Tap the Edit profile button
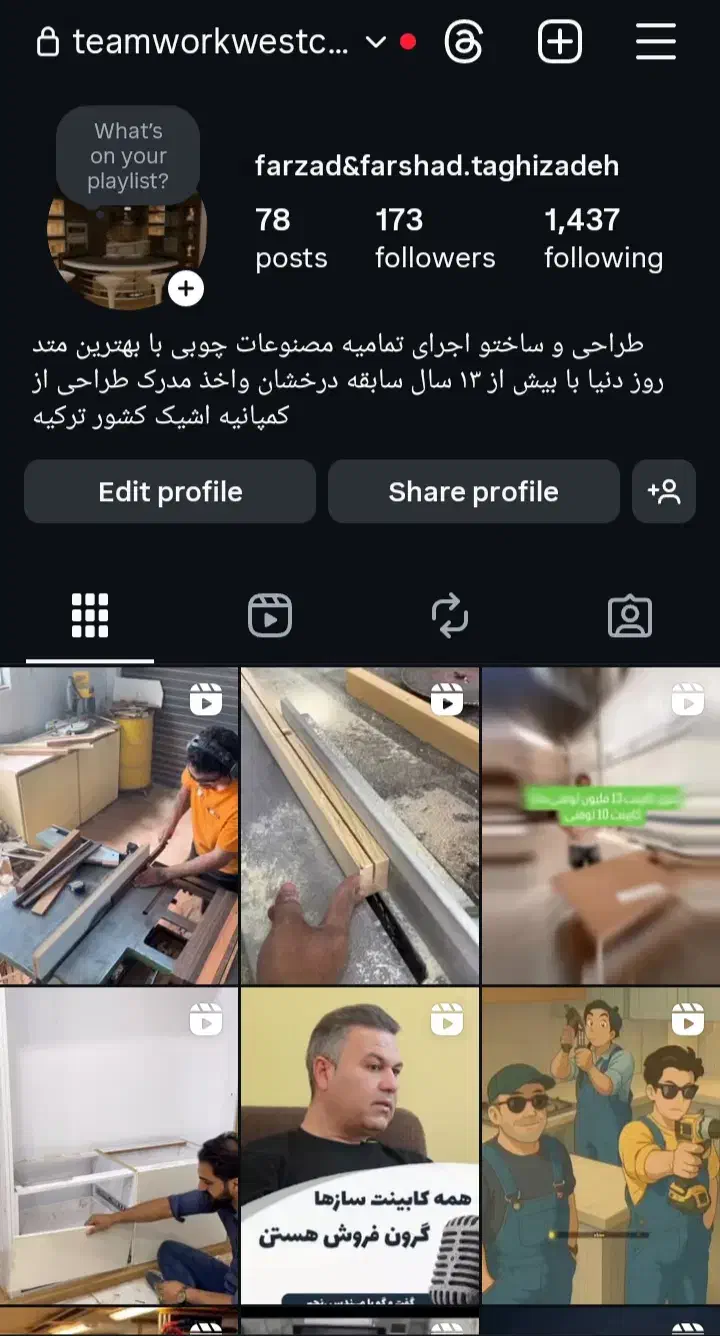720x1336 pixels. (169, 492)
